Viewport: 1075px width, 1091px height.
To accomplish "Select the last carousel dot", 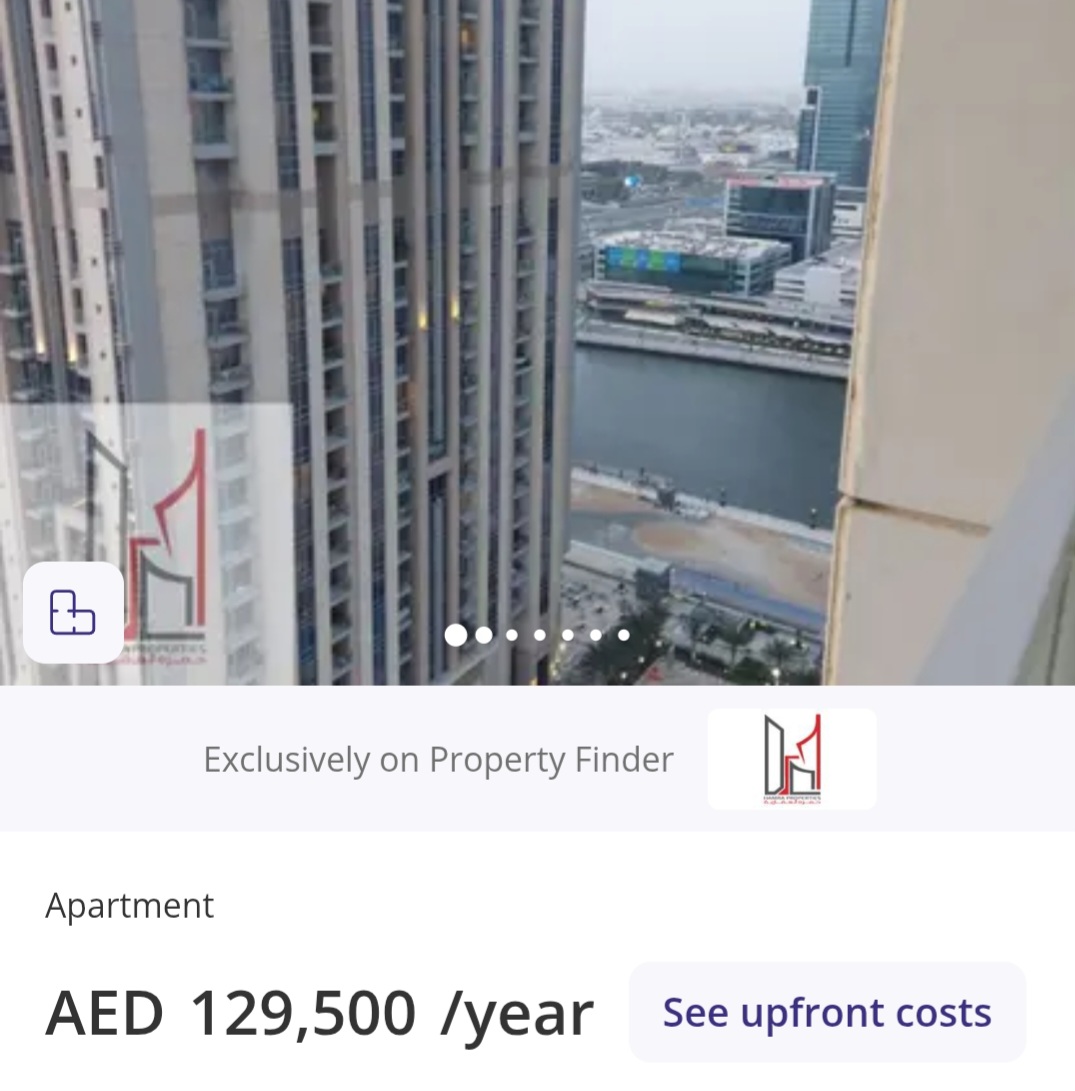I will tap(623, 635).
